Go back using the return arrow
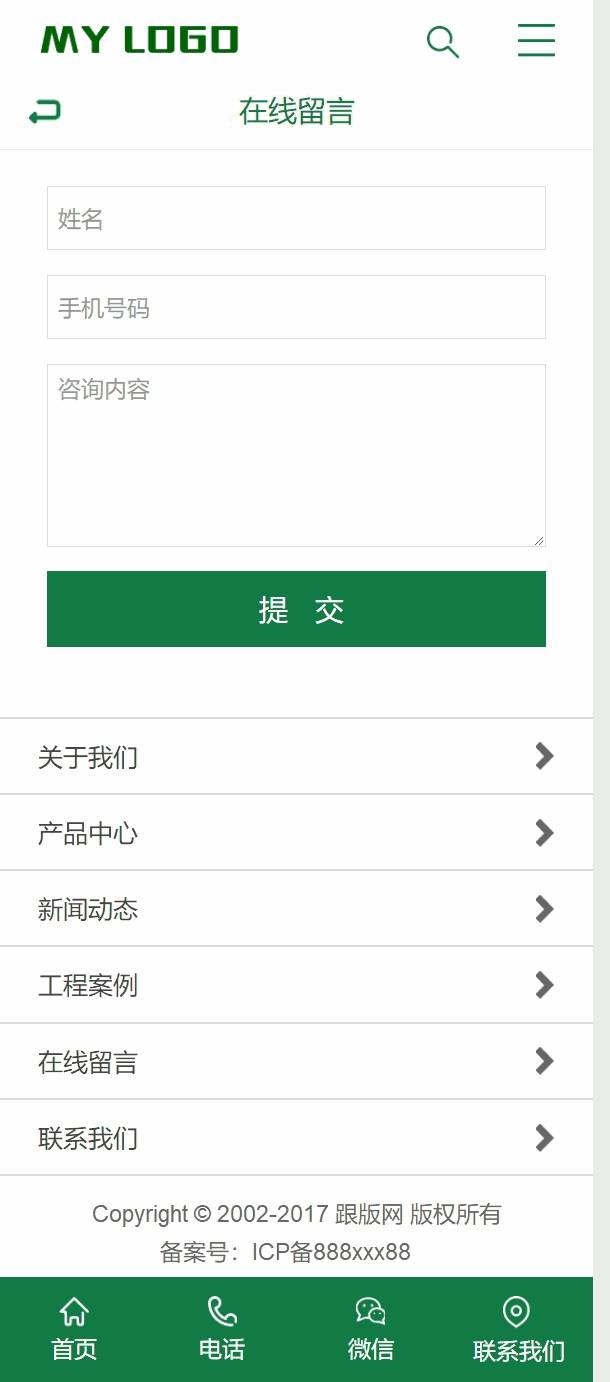The image size is (610, 1382). coord(45,111)
